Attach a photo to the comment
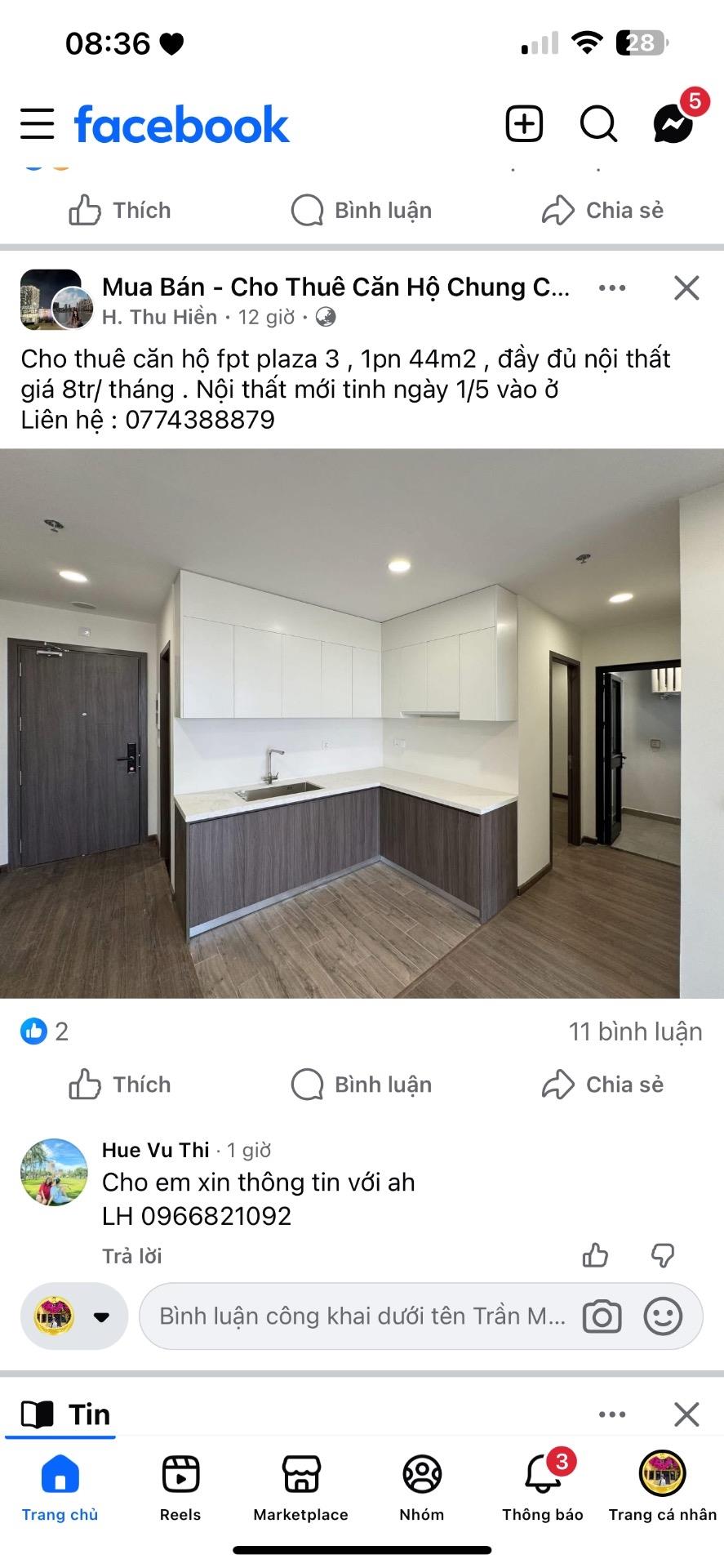The height and width of the screenshot is (1568, 724). [x=602, y=1316]
